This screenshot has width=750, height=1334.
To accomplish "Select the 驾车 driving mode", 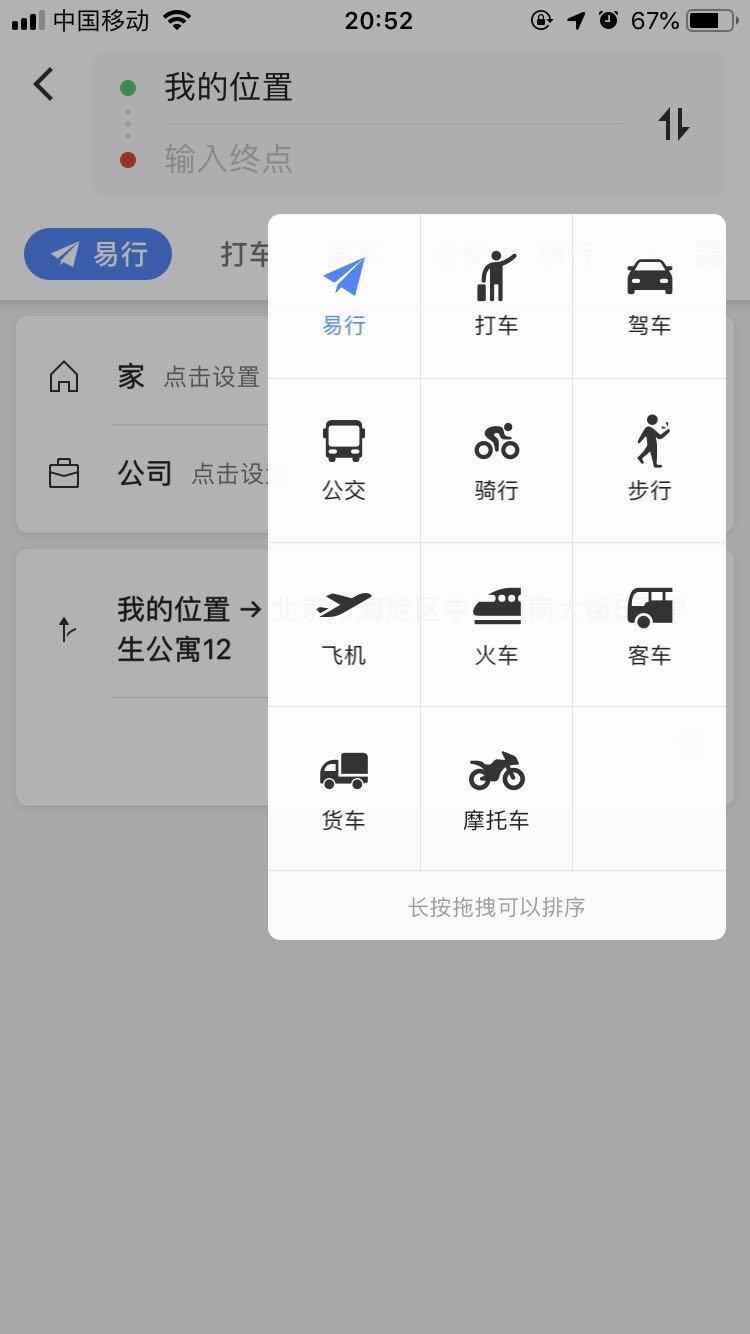I will (x=649, y=296).
